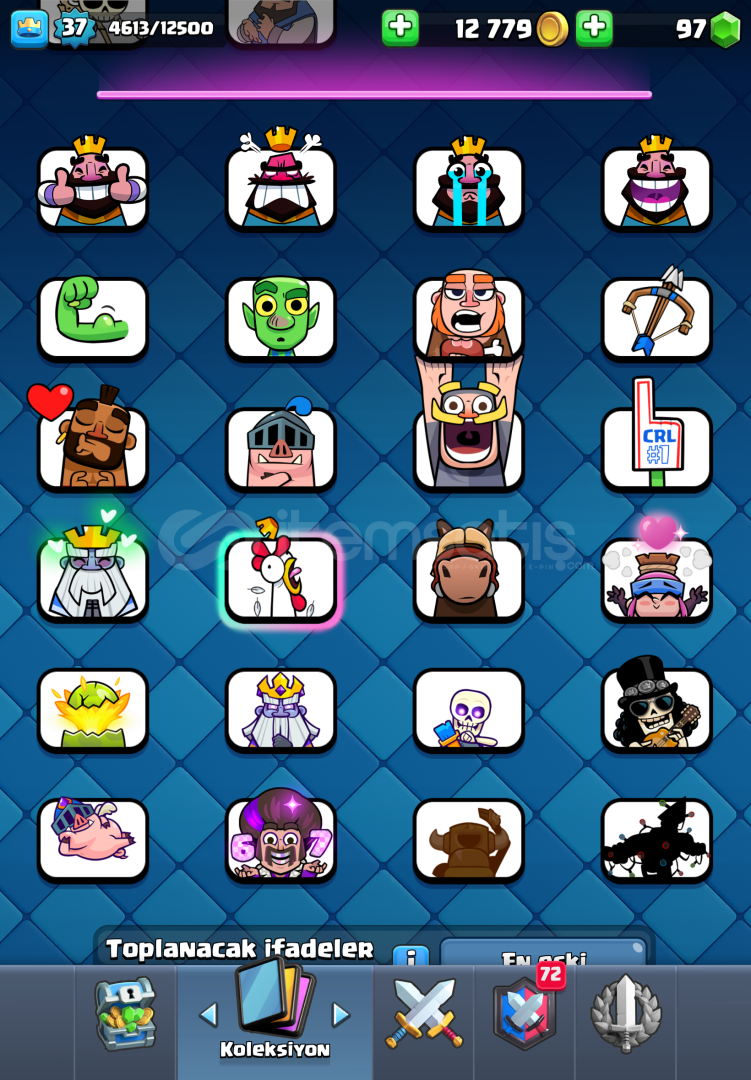Switch to the battle crossed swords tab
The height and width of the screenshot is (1080, 751).
[x=424, y=1014]
